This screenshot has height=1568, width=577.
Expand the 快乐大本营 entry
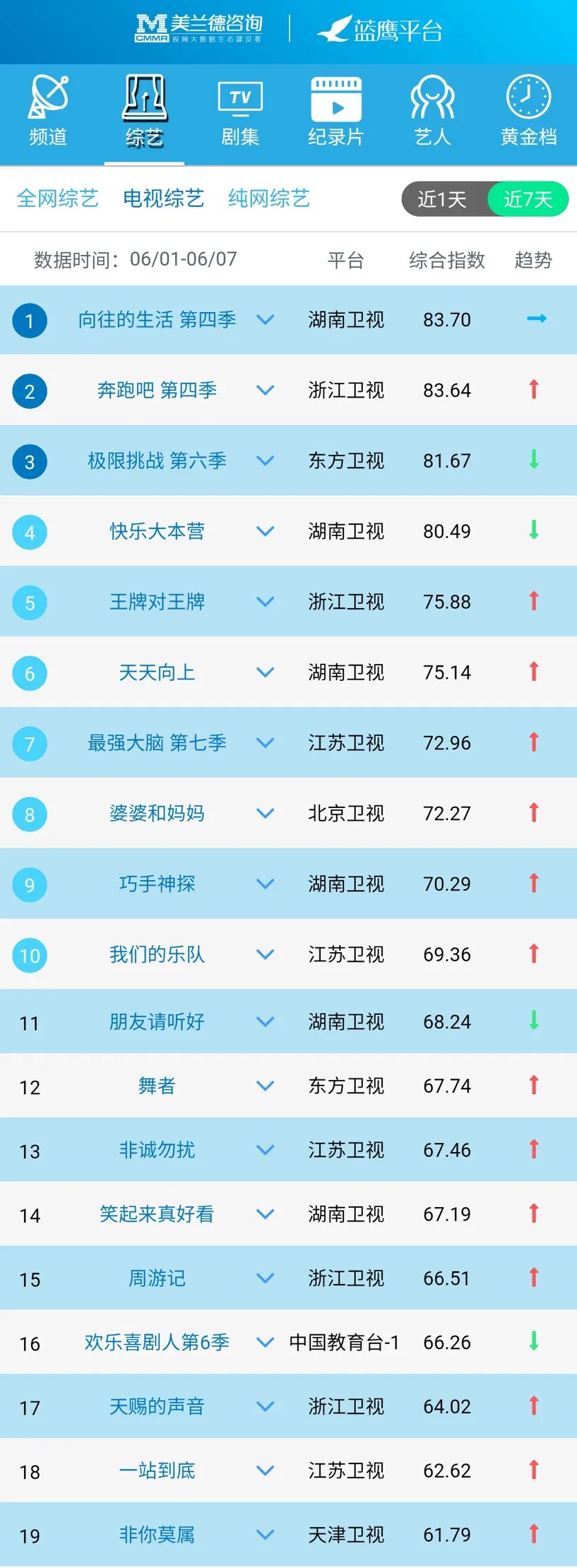265,532
